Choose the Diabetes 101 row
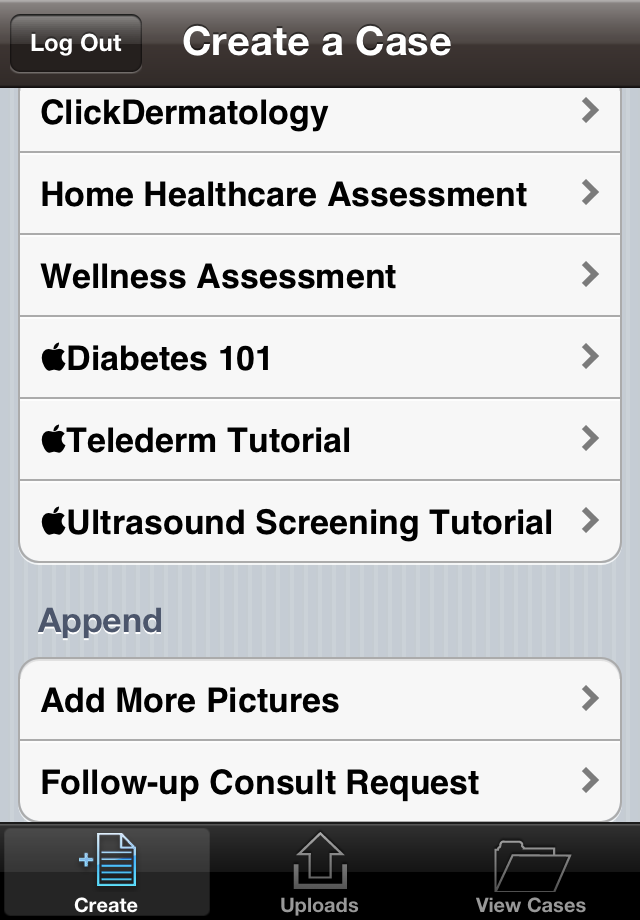 pyautogui.click(x=320, y=358)
